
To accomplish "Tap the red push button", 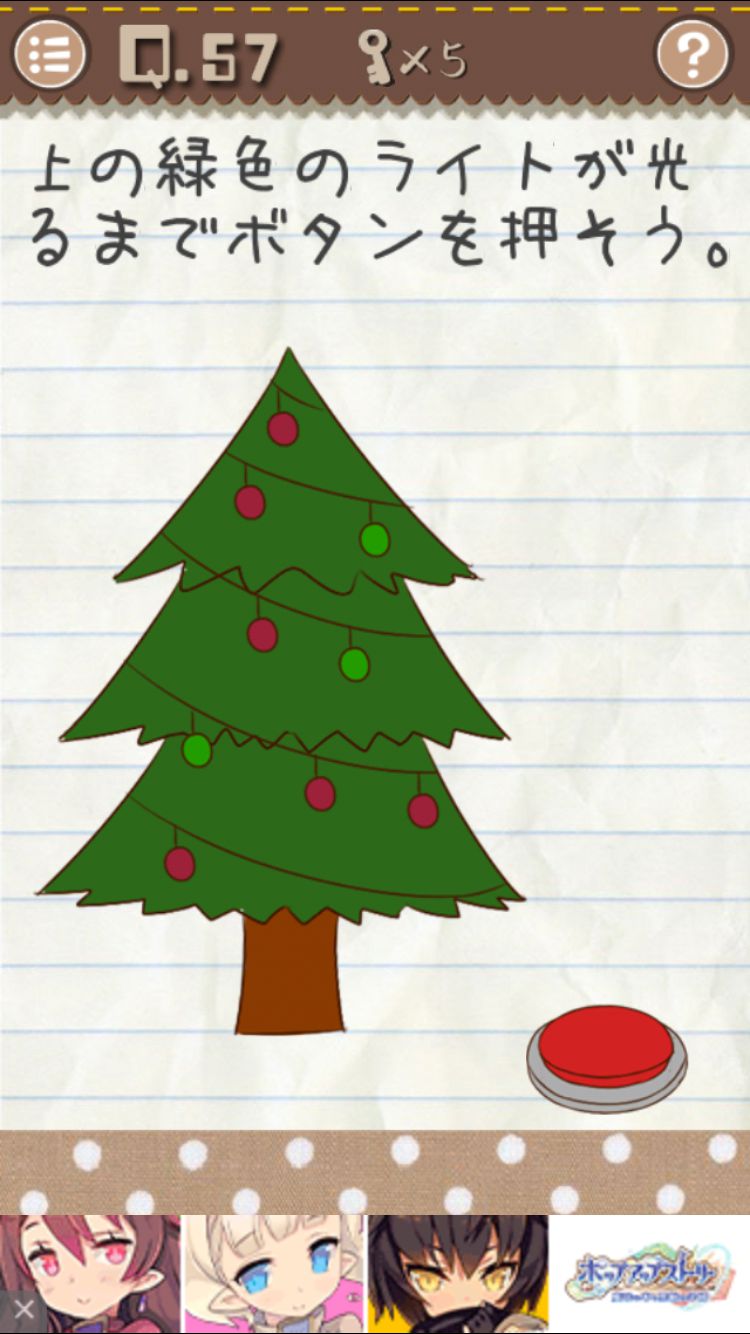I will point(606,1050).
